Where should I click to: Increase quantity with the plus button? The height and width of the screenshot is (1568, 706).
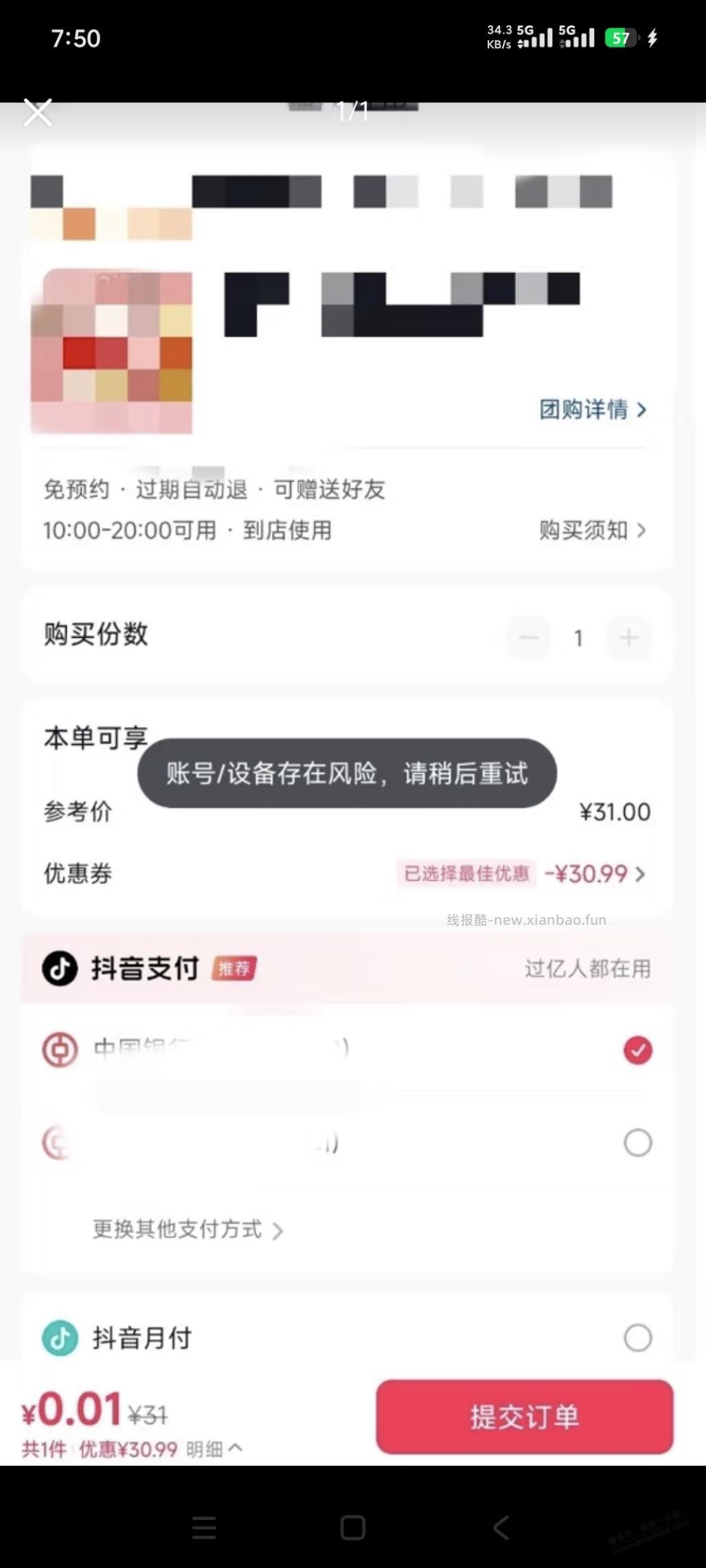(x=628, y=637)
